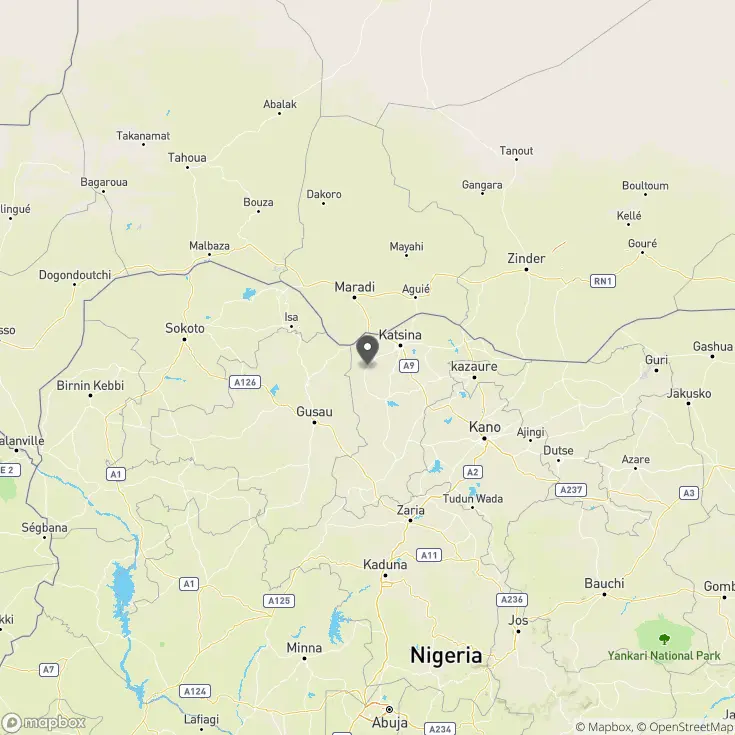Open the © Mapbox attribution link
Screen dimensions: 735x735
603,727
